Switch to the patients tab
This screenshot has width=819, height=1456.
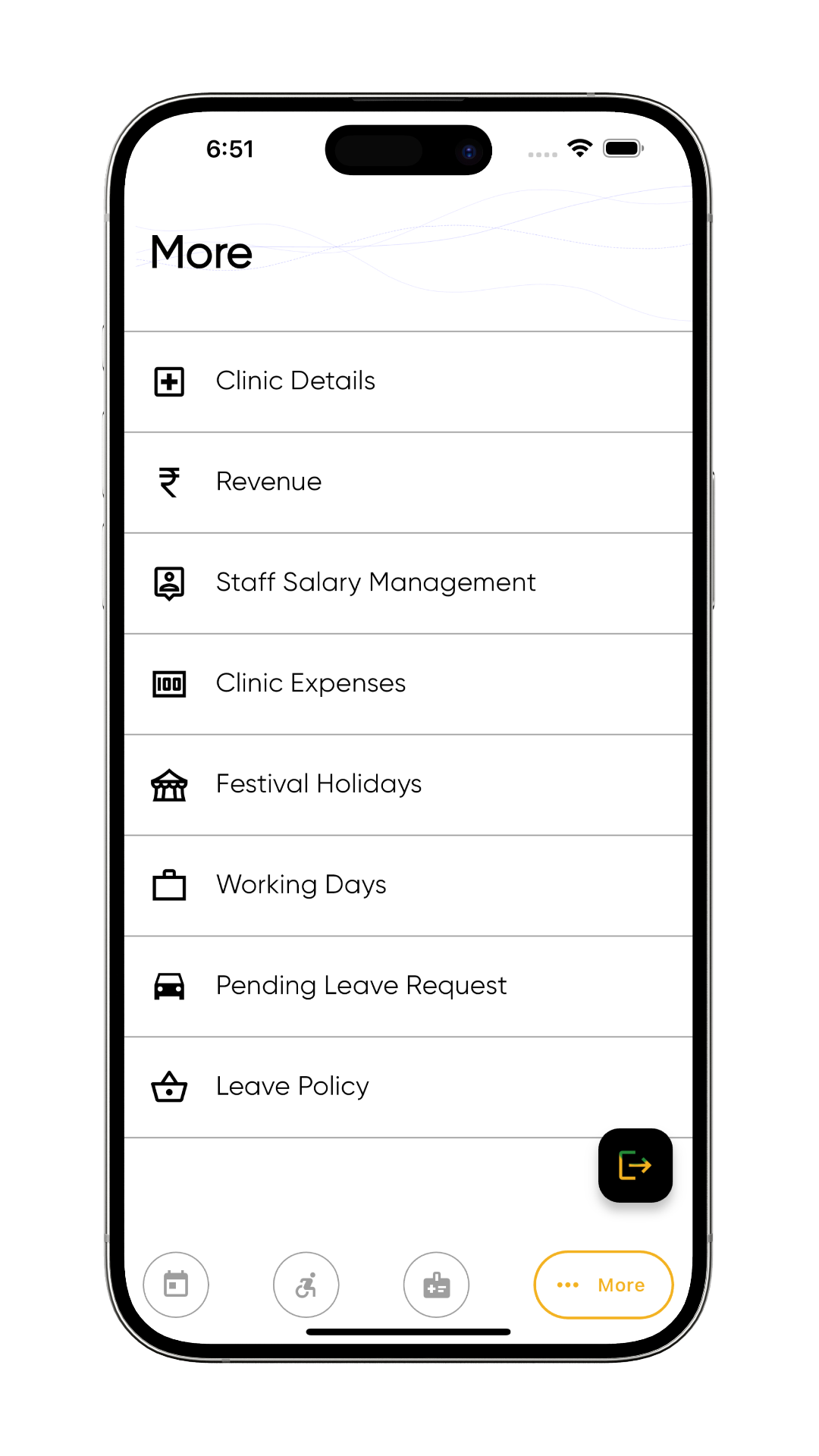[x=306, y=1285]
